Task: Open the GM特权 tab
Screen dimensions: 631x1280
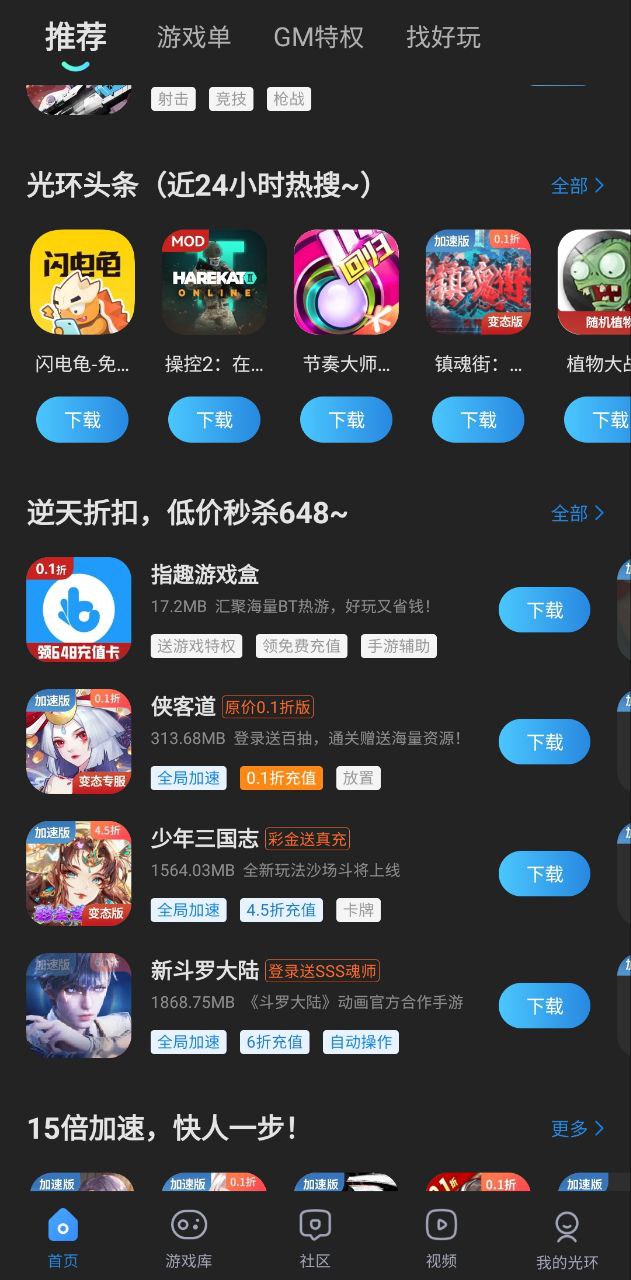Action: 318,38
